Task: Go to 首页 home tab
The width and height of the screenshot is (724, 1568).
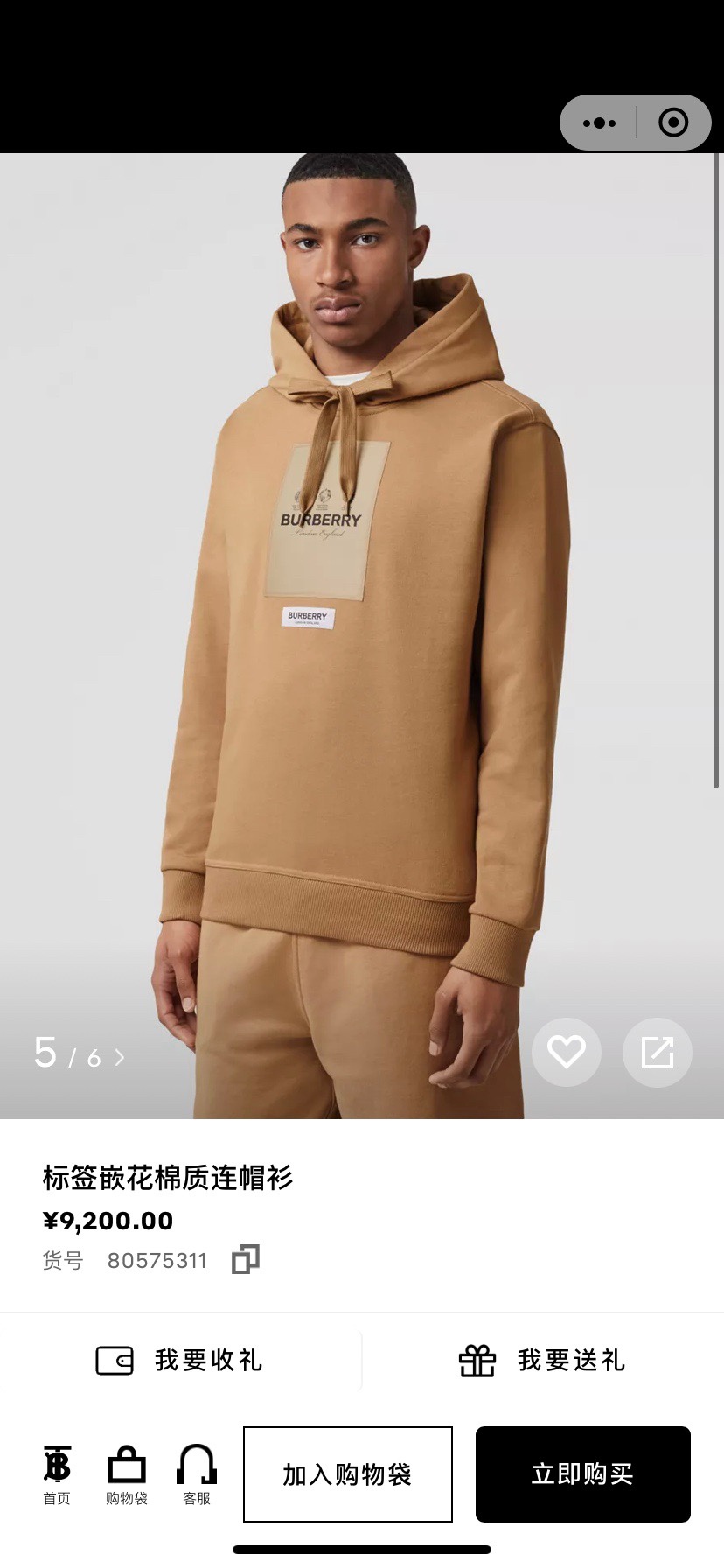Action: (57, 1474)
